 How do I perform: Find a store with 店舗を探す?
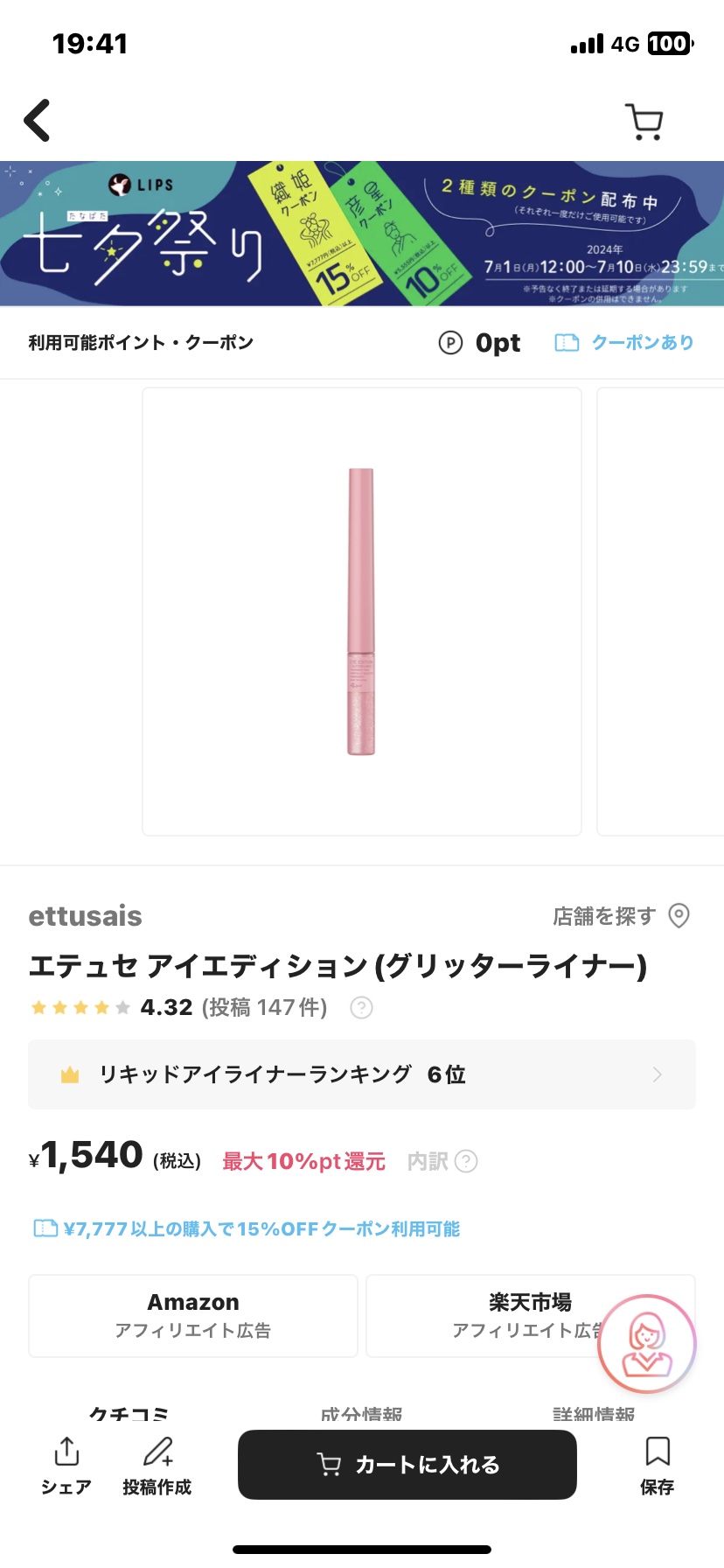click(x=621, y=916)
